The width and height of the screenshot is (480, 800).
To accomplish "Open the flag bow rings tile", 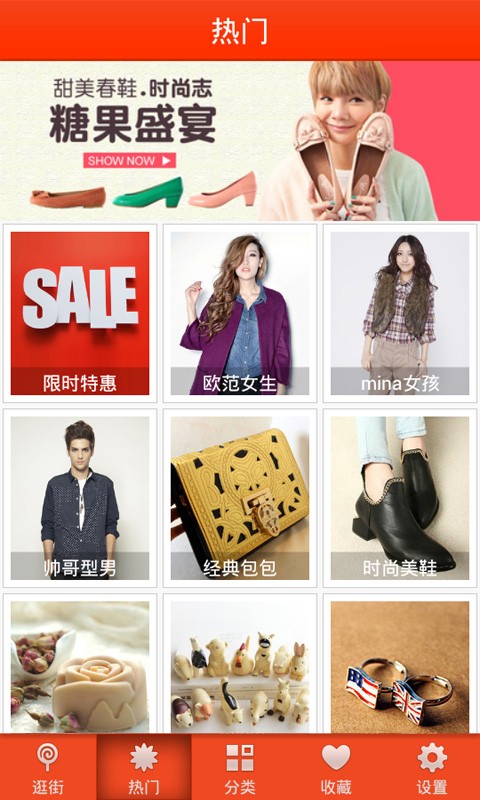I will (x=400, y=664).
